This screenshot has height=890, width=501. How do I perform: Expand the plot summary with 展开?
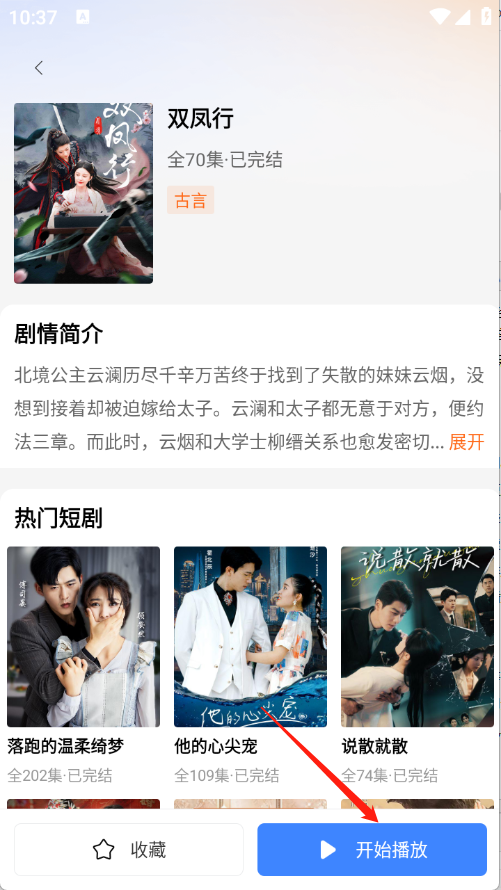pos(466,442)
